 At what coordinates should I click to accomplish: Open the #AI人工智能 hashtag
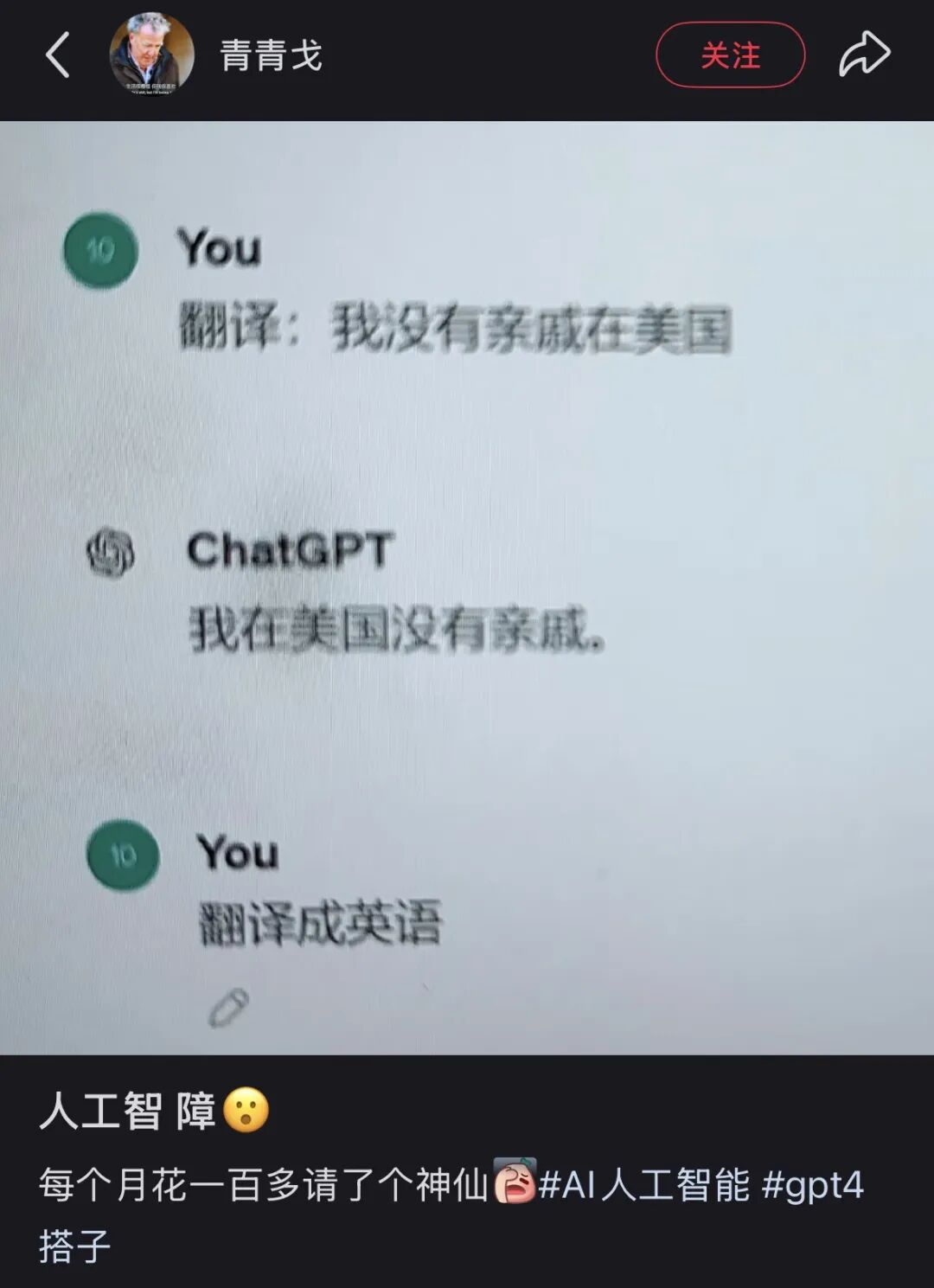pyautogui.click(x=644, y=1185)
